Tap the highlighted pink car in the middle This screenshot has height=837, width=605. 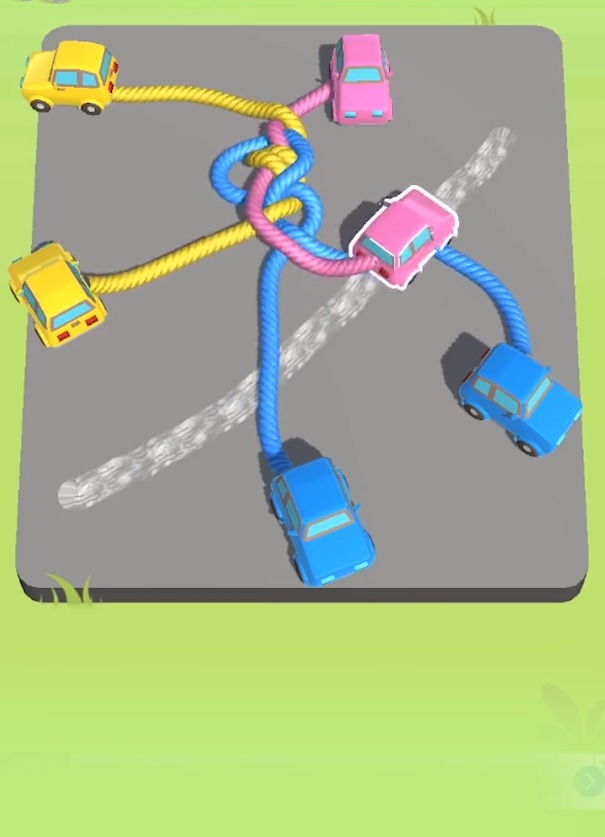402,238
